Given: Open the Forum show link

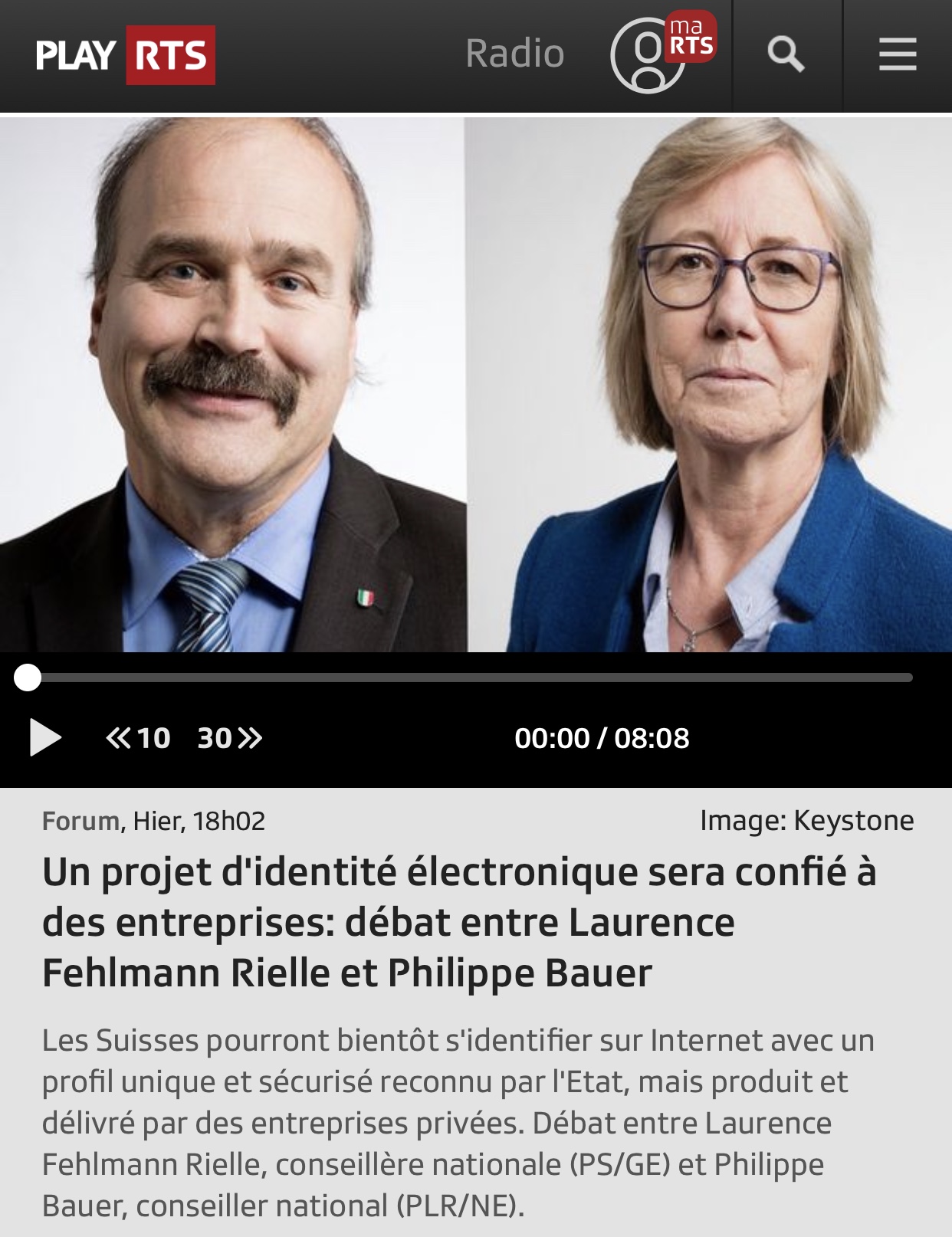Looking at the screenshot, I should click(x=80, y=821).
